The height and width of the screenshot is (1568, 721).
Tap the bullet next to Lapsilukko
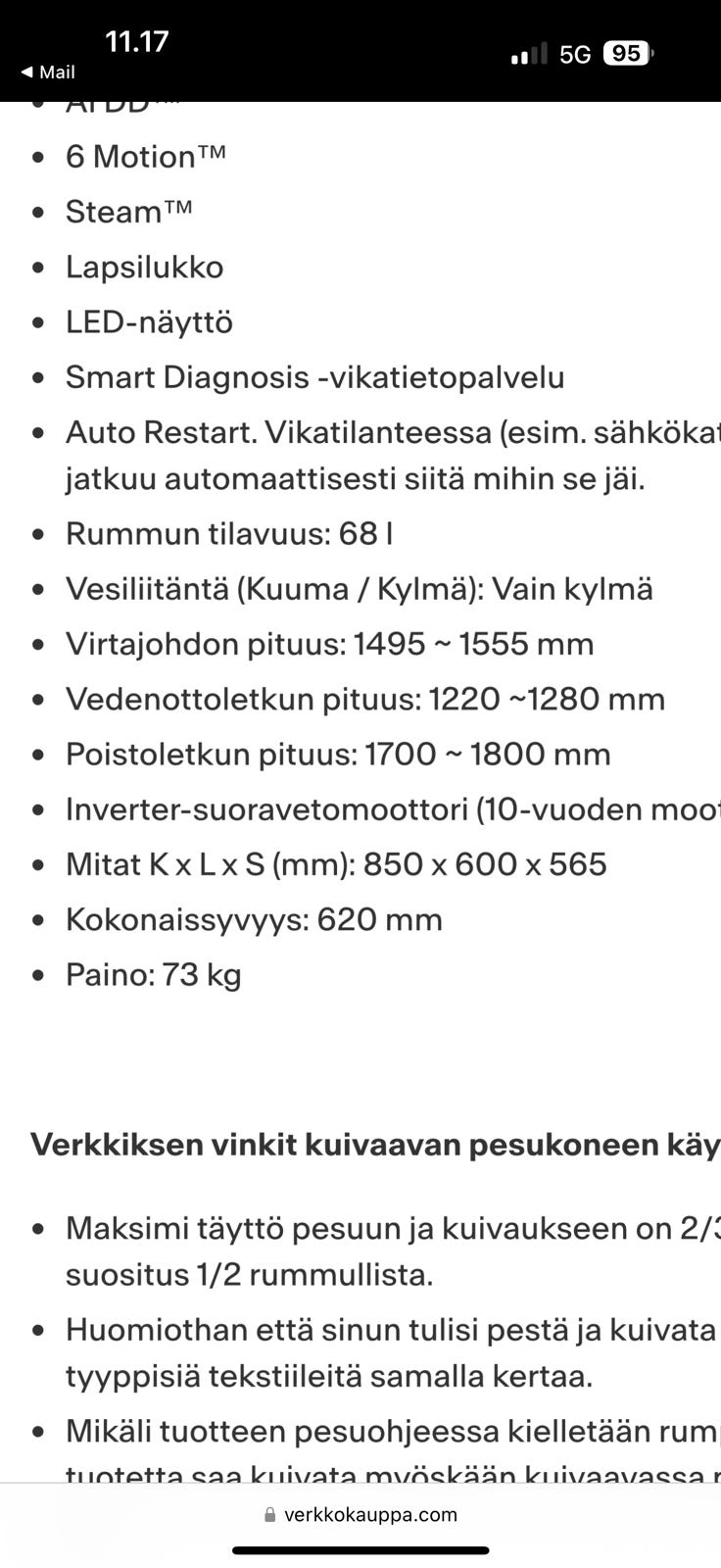pos(37,267)
